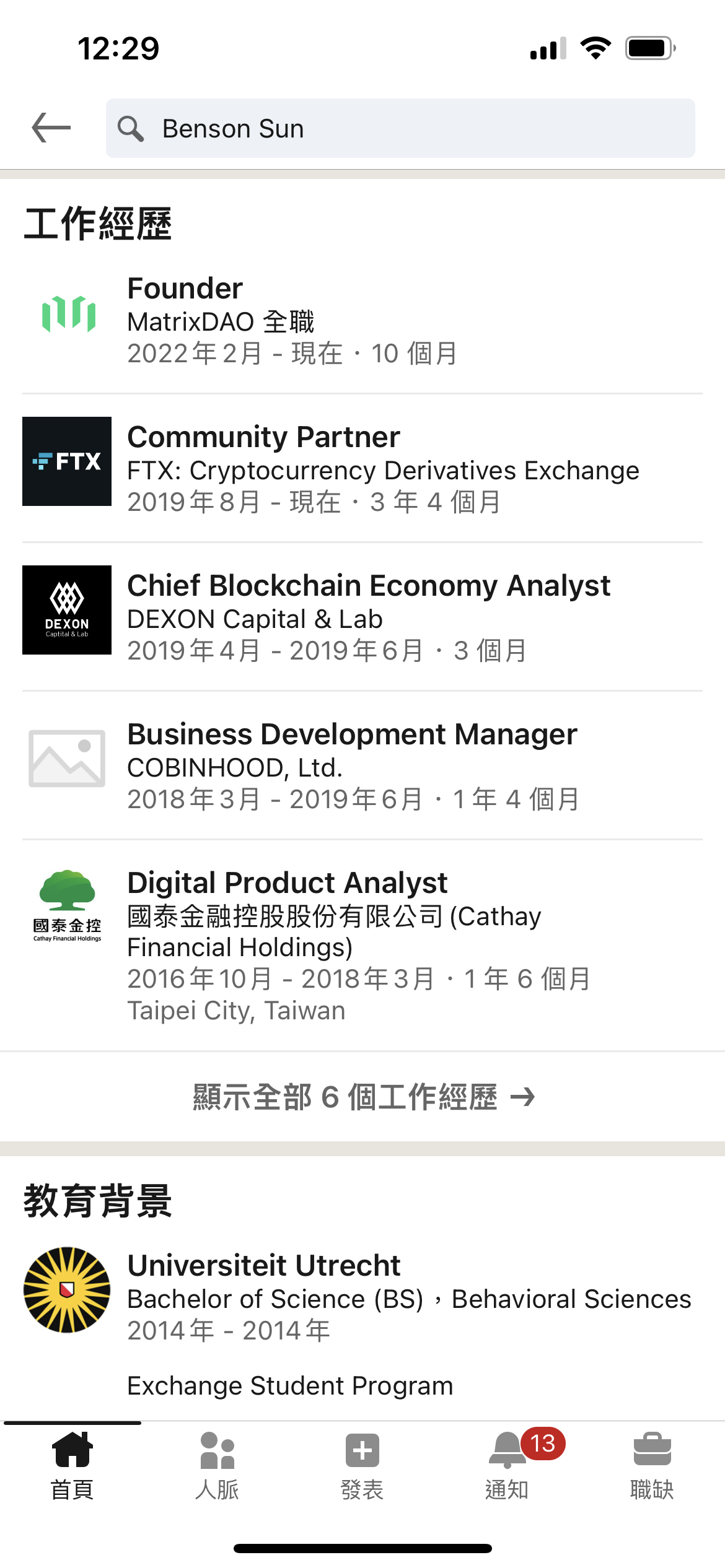Switch to the 職缺 jobs tab
Viewport: 725px width, 1568px height.
[652, 1465]
